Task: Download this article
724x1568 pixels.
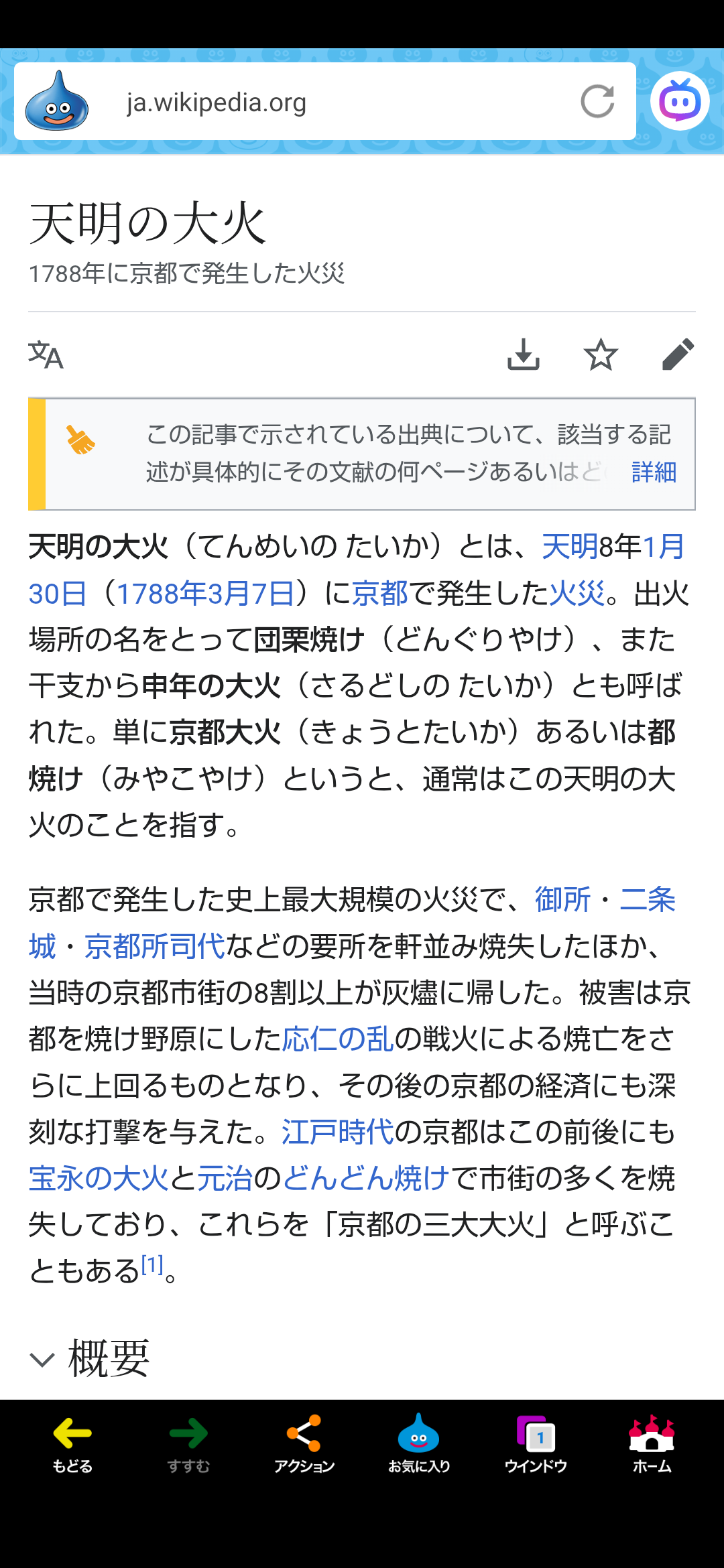Action: tap(523, 354)
